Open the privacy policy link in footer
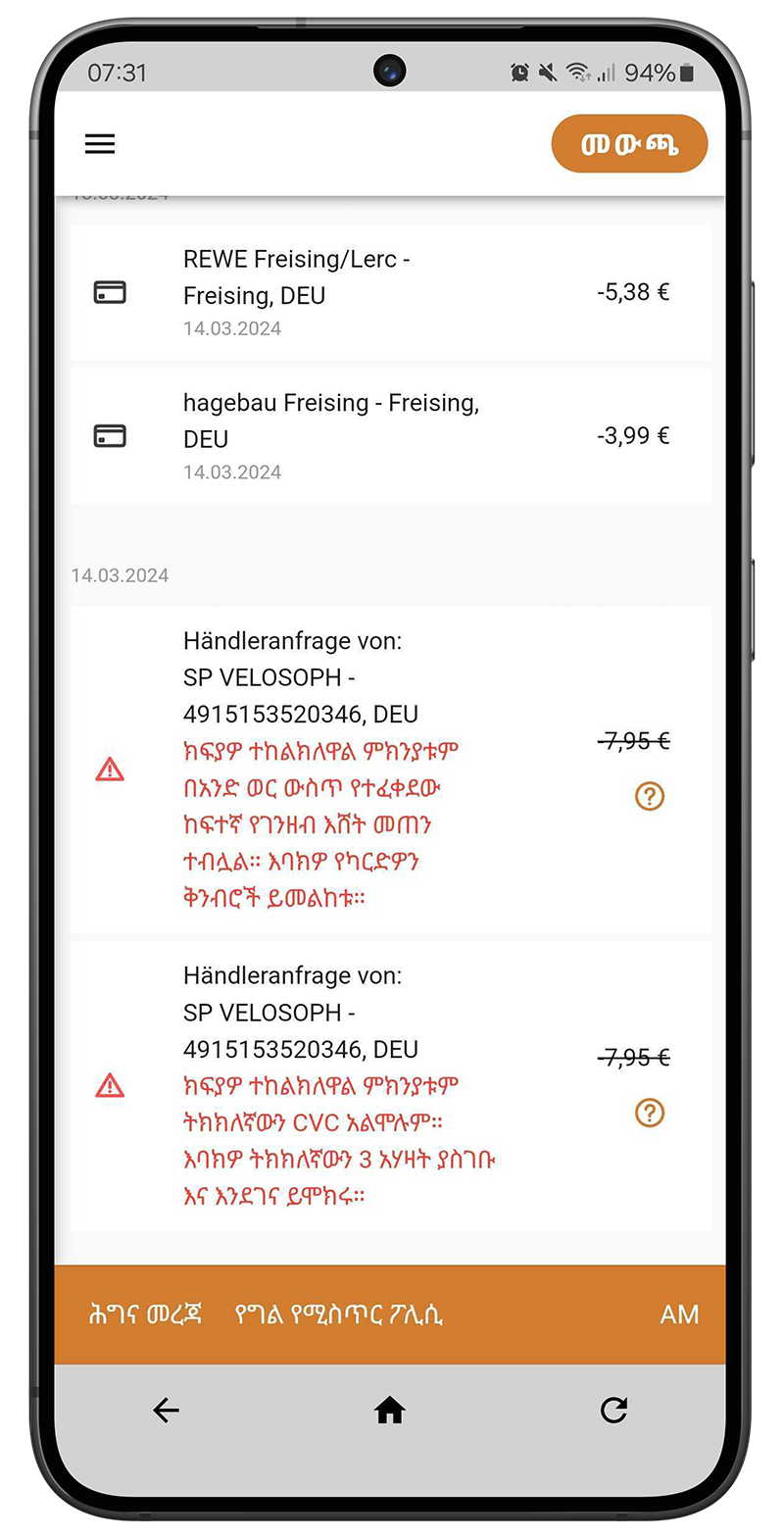Screen dimensions: 784x1539 click(339, 1315)
